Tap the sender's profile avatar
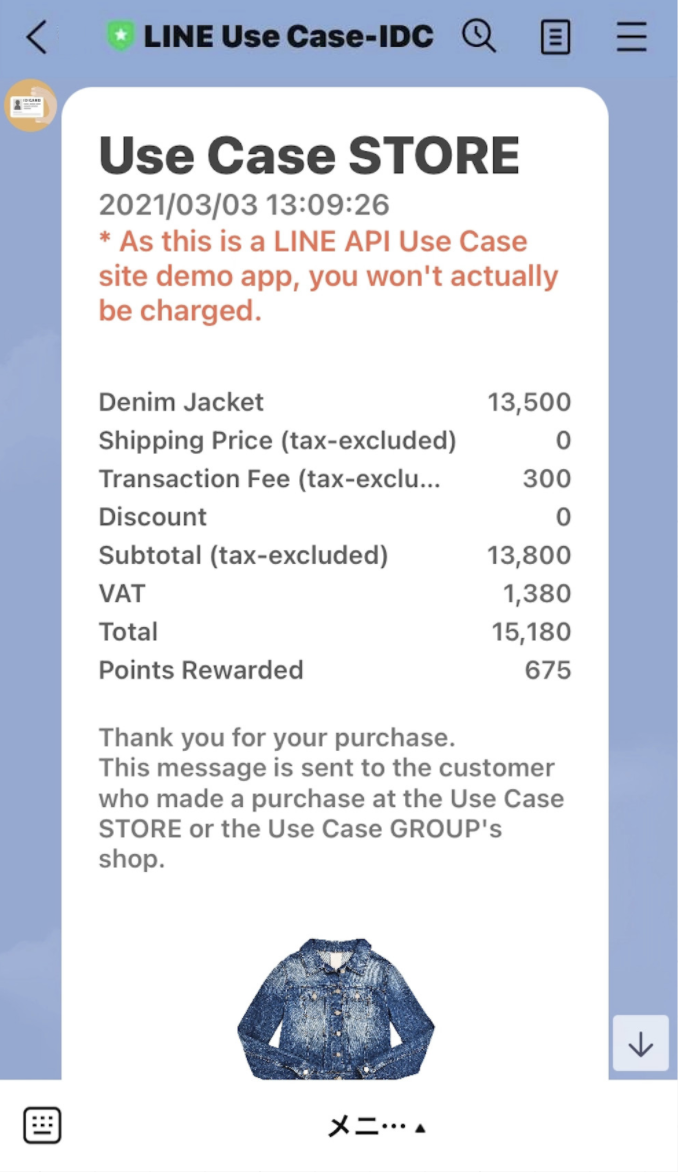 point(30,105)
